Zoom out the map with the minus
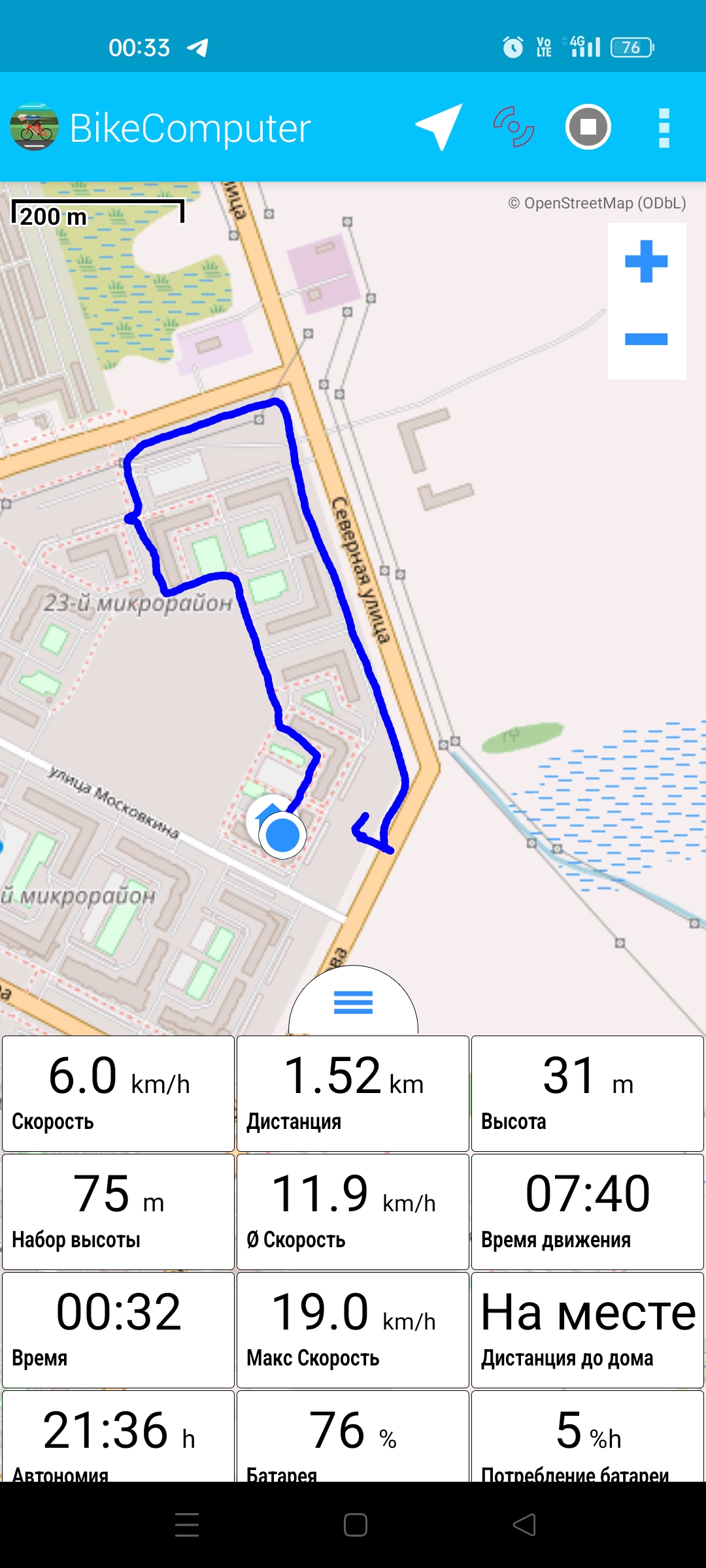Image resolution: width=706 pixels, height=1568 pixels. click(x=647, y=339)
